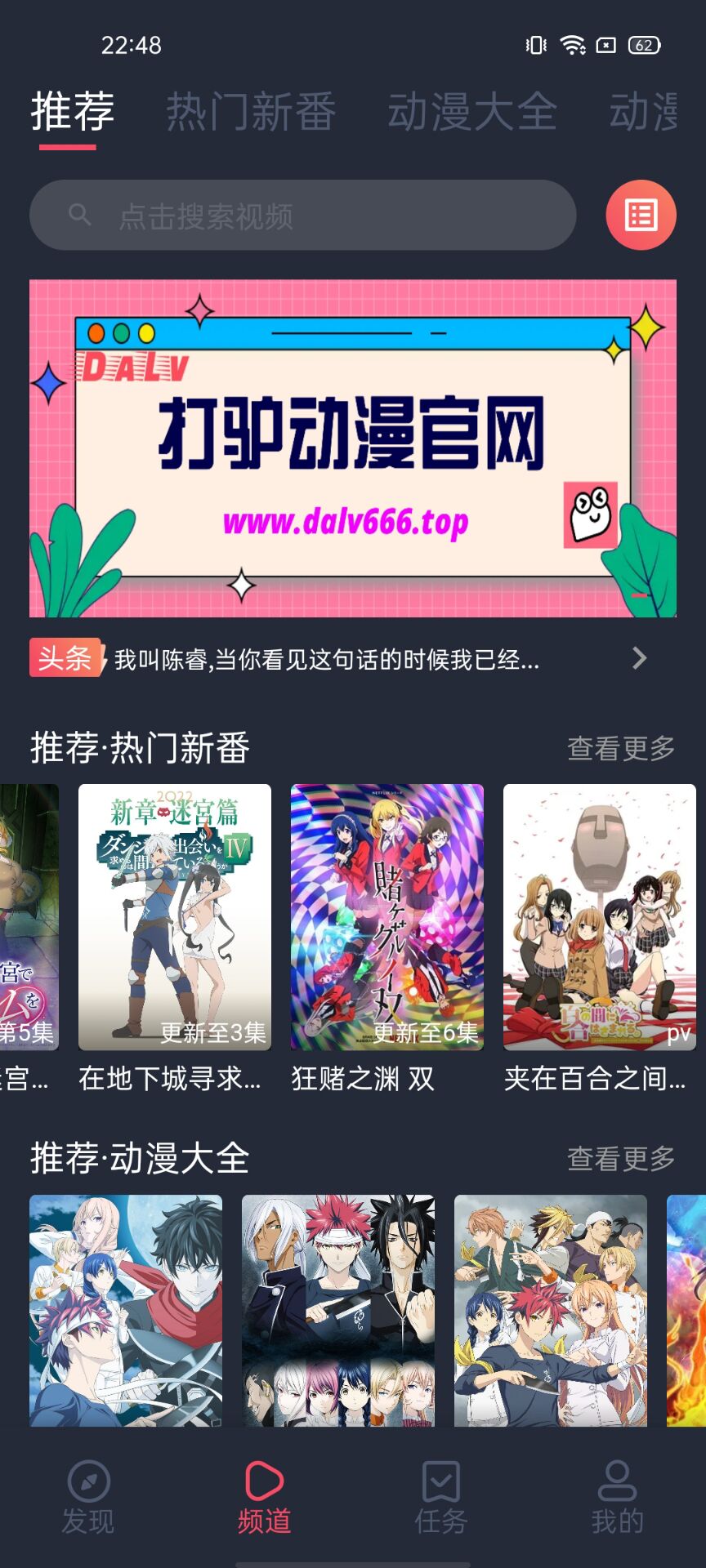The width and height of the screenshot is (706, 1568).
Task: Open the 任务 bottom tab
Action: coord(440,1497)
